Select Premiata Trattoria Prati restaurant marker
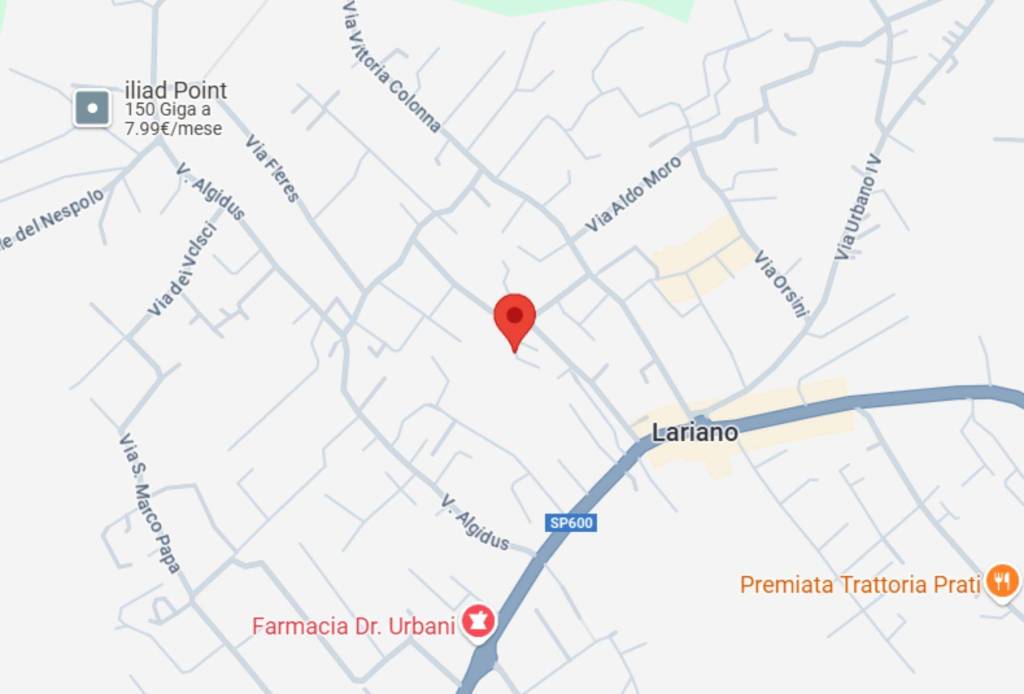 1001,580
